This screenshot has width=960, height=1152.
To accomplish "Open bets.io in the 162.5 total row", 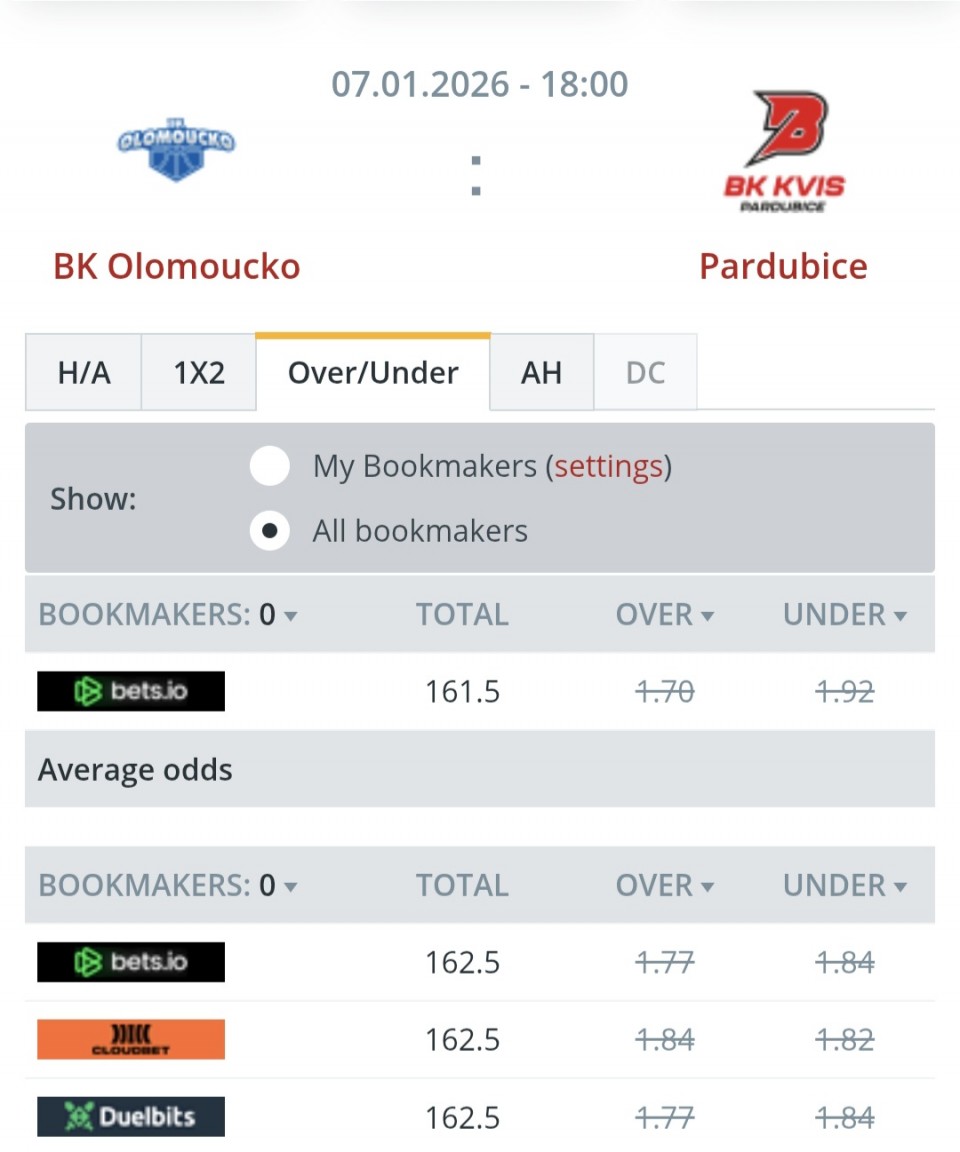I will point(131,962).
